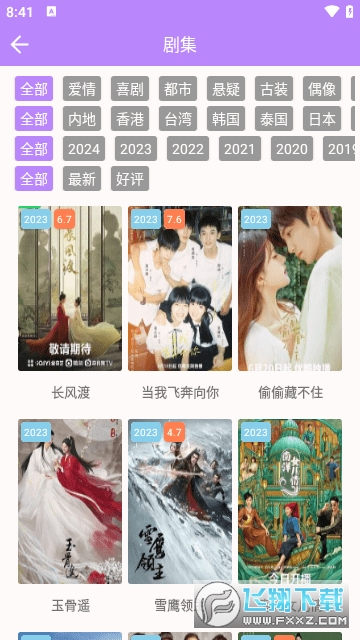
Task: Choose the 古装 genre chip
Action: click(274, 89)
